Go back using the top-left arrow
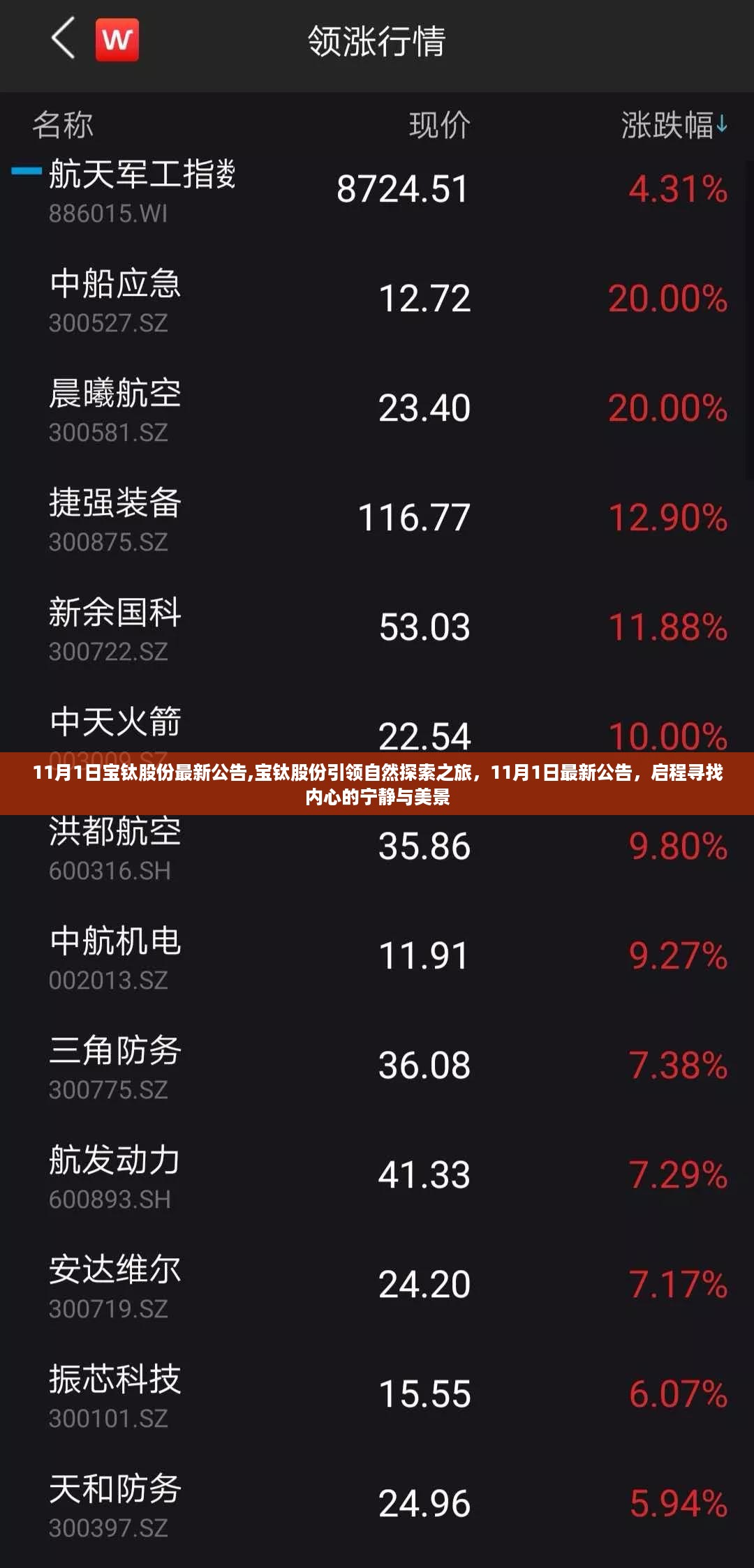Viewport: 754px width, 1568px height. [64, 39]
